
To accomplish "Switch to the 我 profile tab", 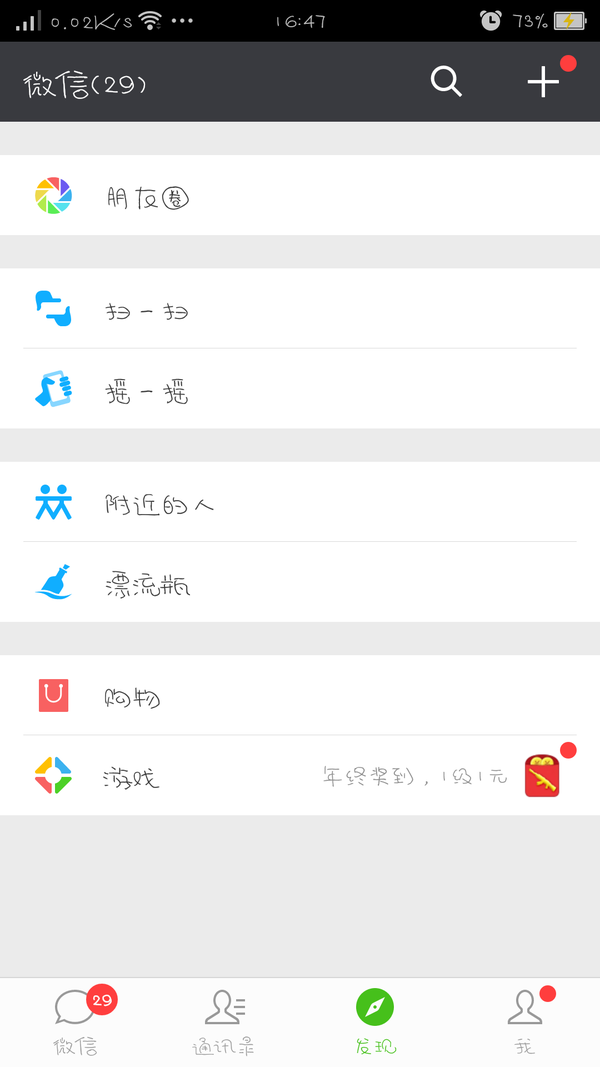I will (525, 1022).
